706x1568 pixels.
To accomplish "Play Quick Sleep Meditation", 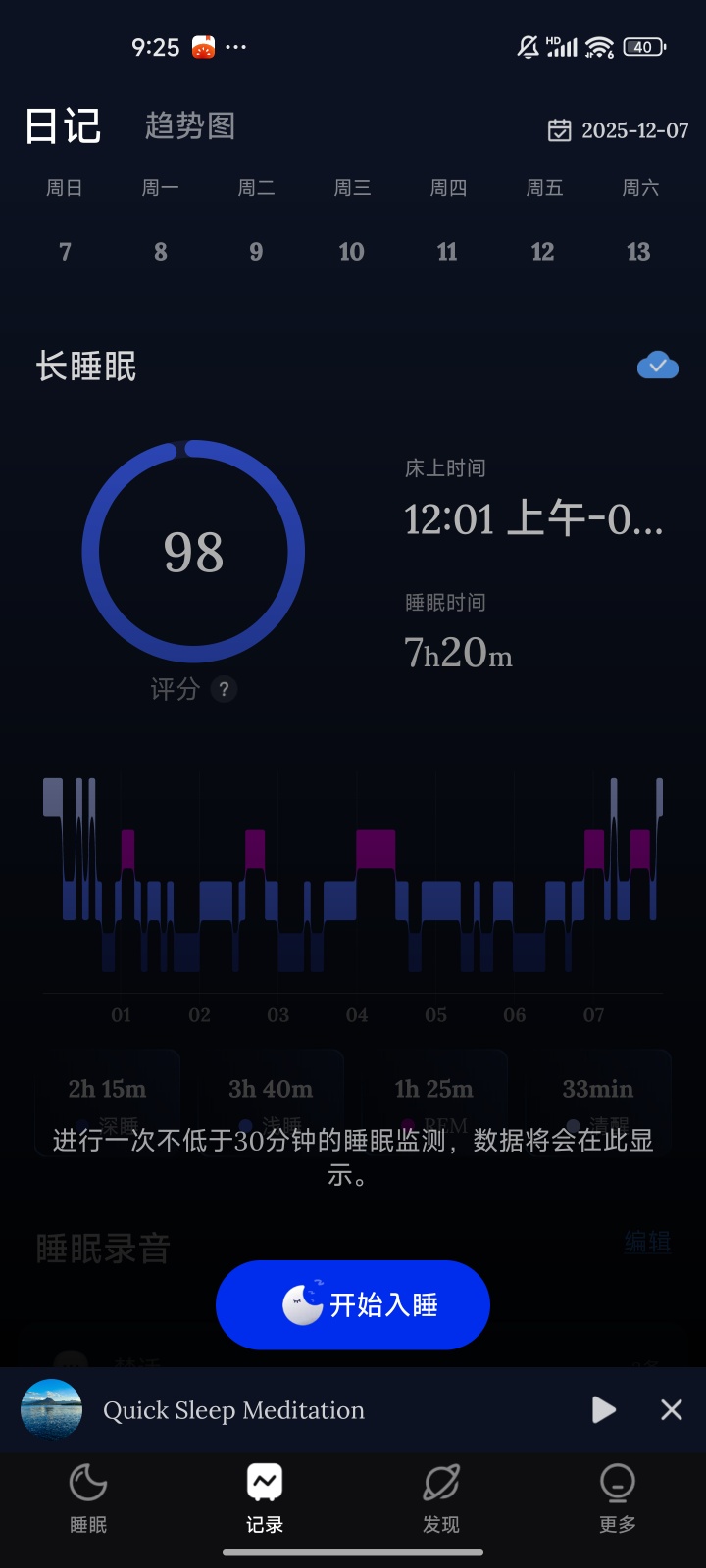I will point(604,1410).
